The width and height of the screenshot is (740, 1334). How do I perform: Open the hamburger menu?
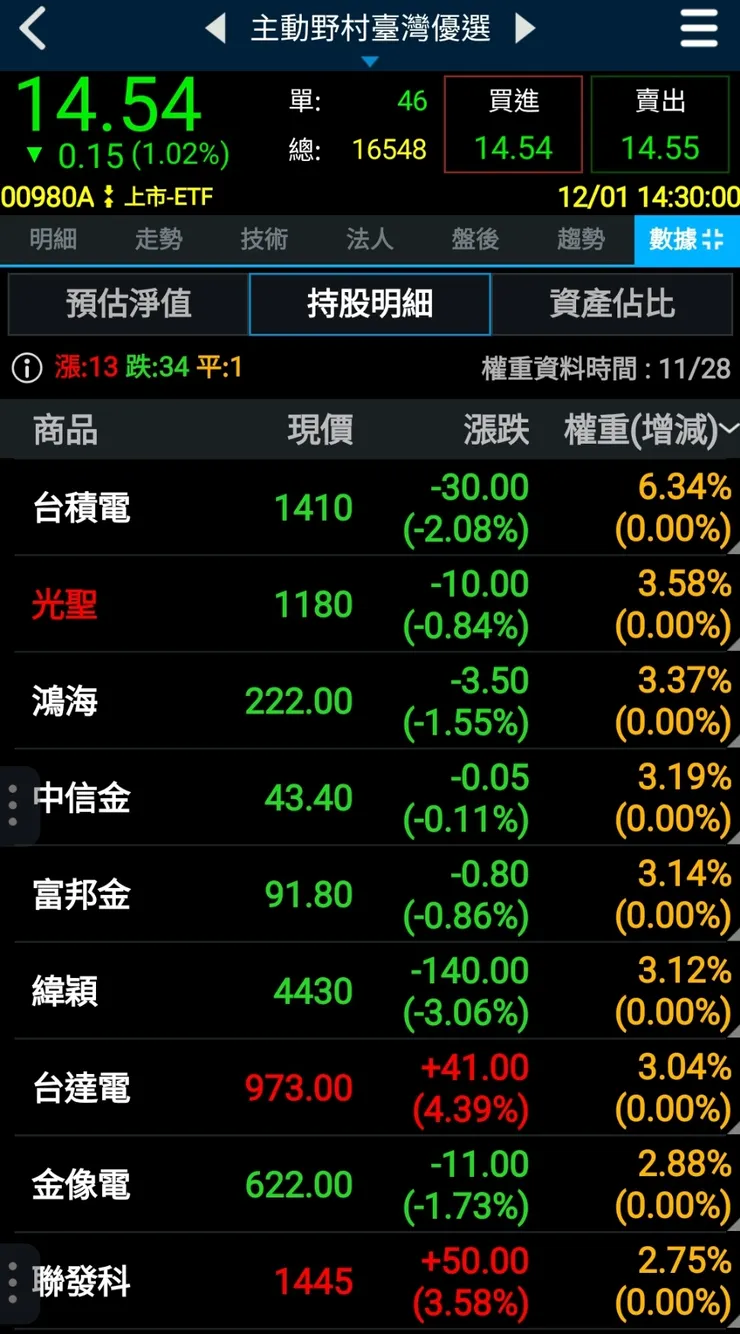point(699,29)
